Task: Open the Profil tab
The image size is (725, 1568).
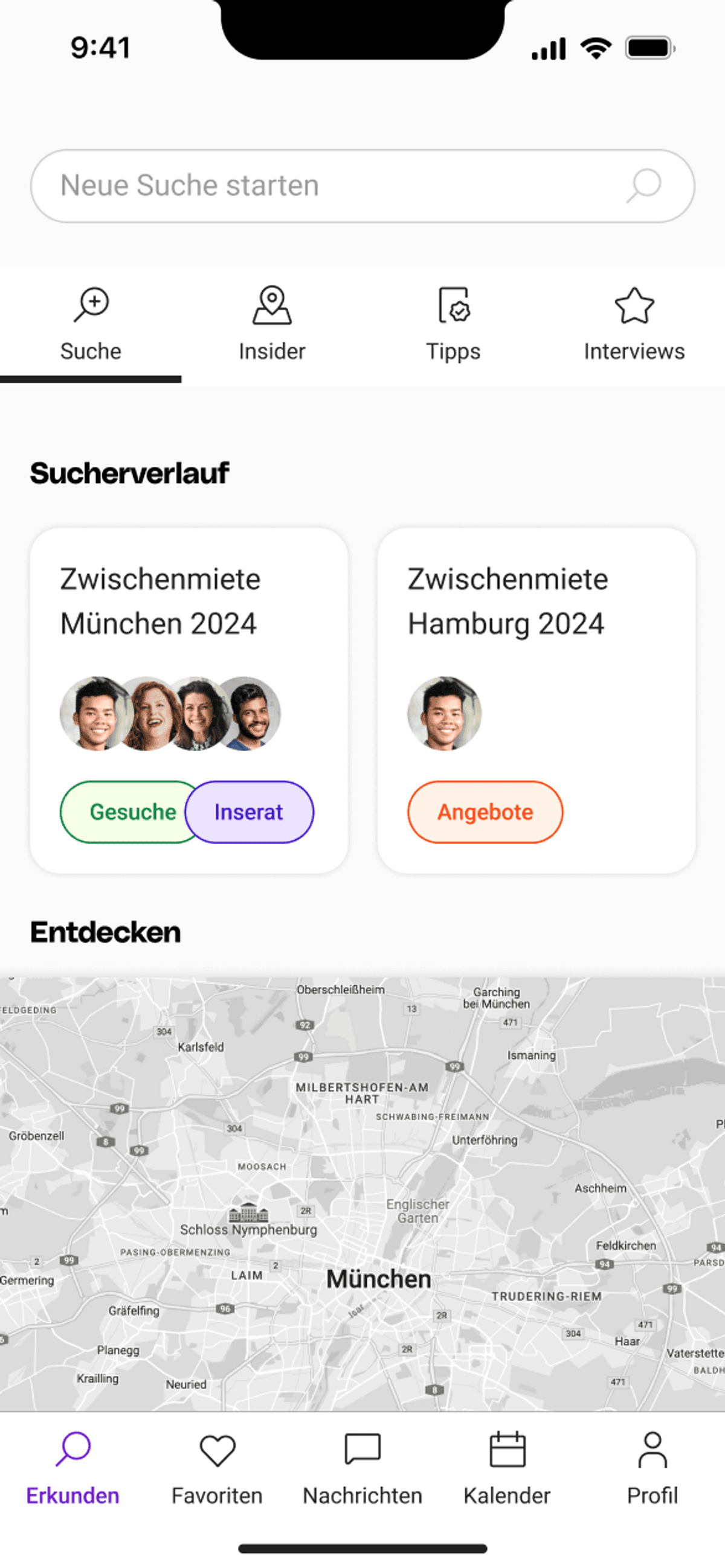Action: point(652,1468)
